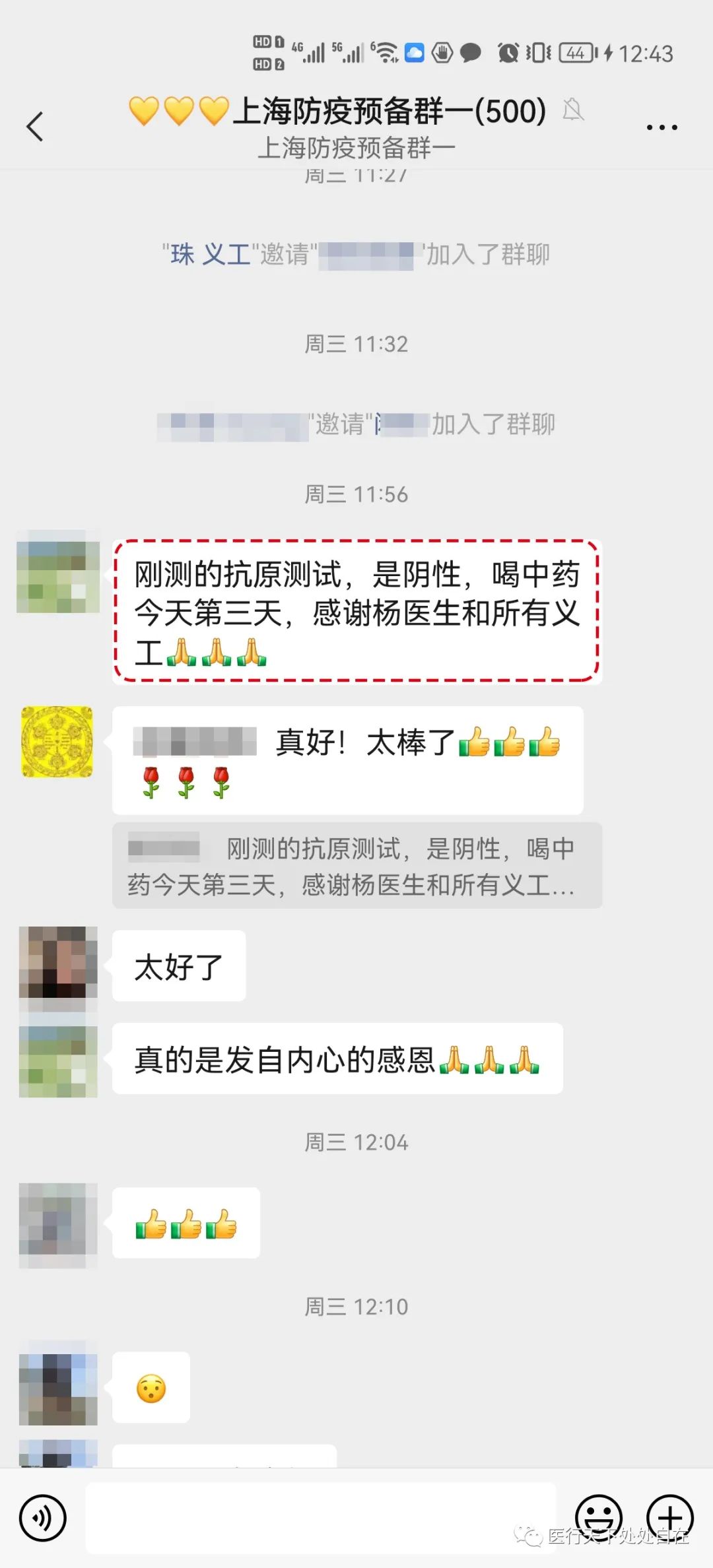The width and height of the screenshot is (713, 1568).
Task: Open the plus attachments menu
Action: [x=669, y=1517]
